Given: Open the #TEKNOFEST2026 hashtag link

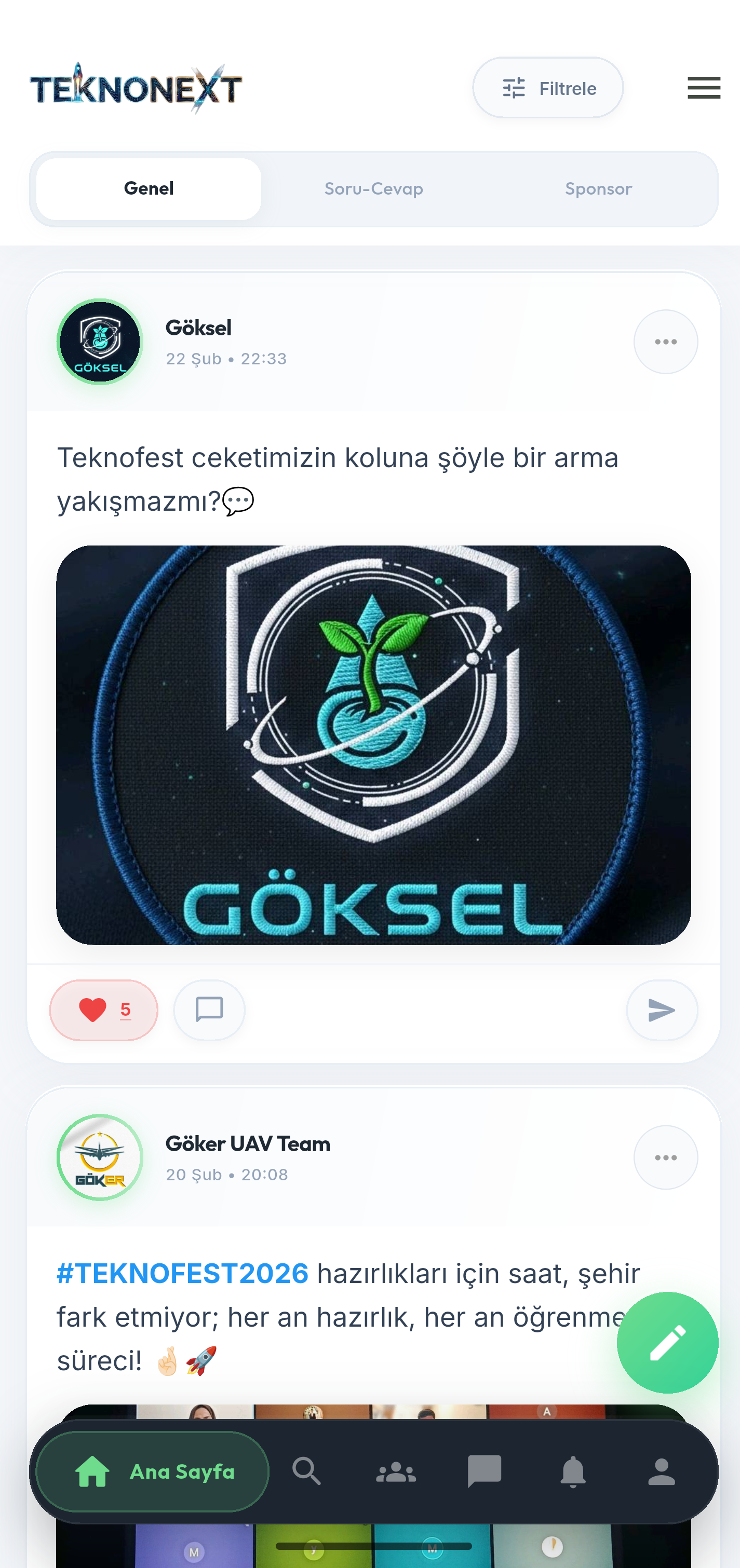Looking at the screenshot, I should [182, 1272].
